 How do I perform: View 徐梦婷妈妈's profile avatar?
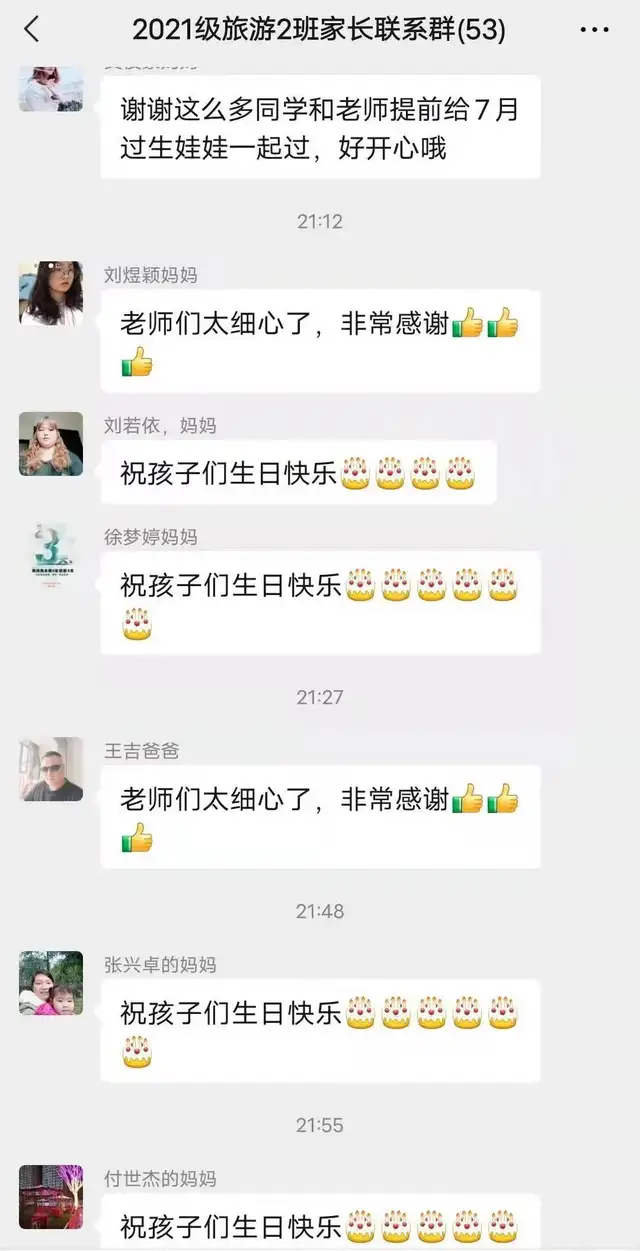pyautogui.click(x=51, y=555)
